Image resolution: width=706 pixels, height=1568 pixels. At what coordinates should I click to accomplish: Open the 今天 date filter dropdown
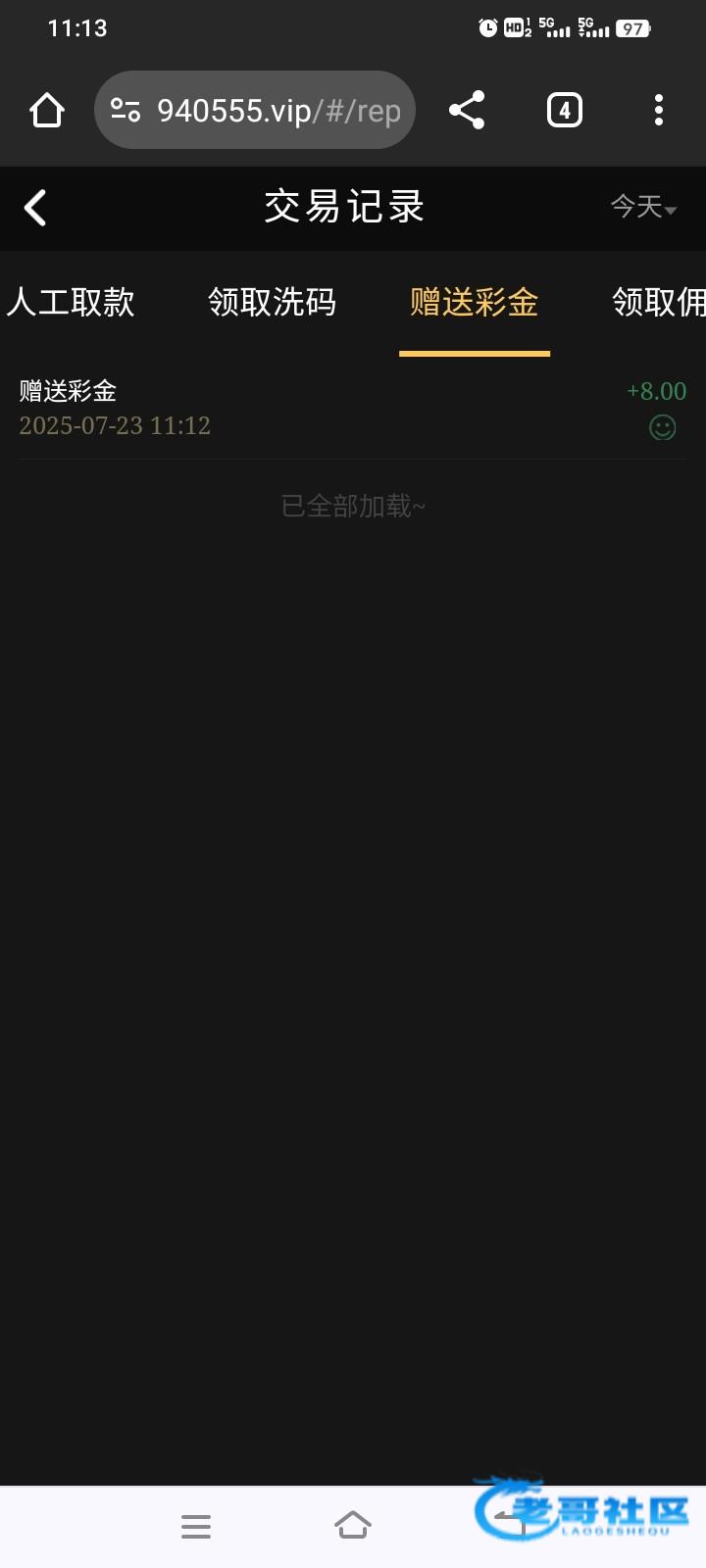[x=644, y=207]
